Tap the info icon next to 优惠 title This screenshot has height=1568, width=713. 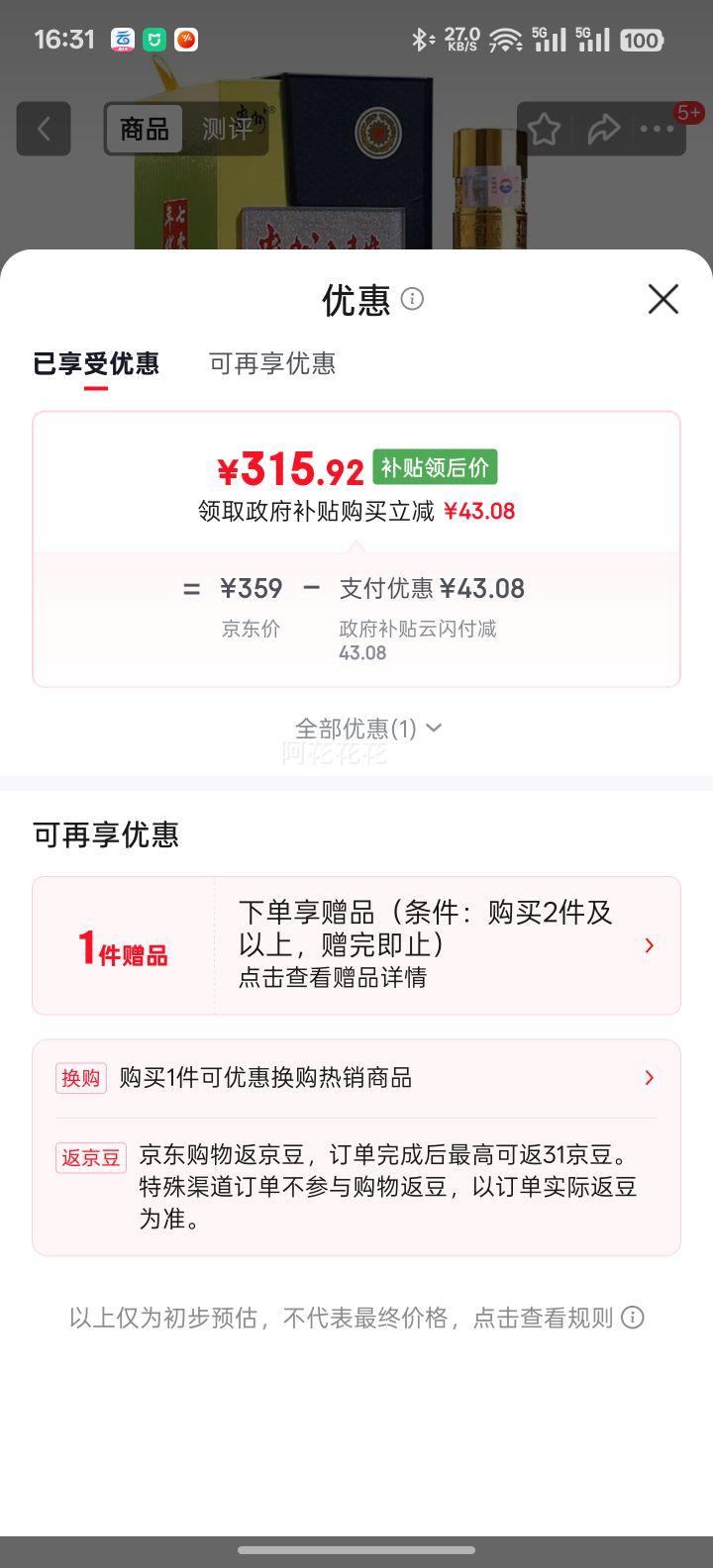point(412,300)
